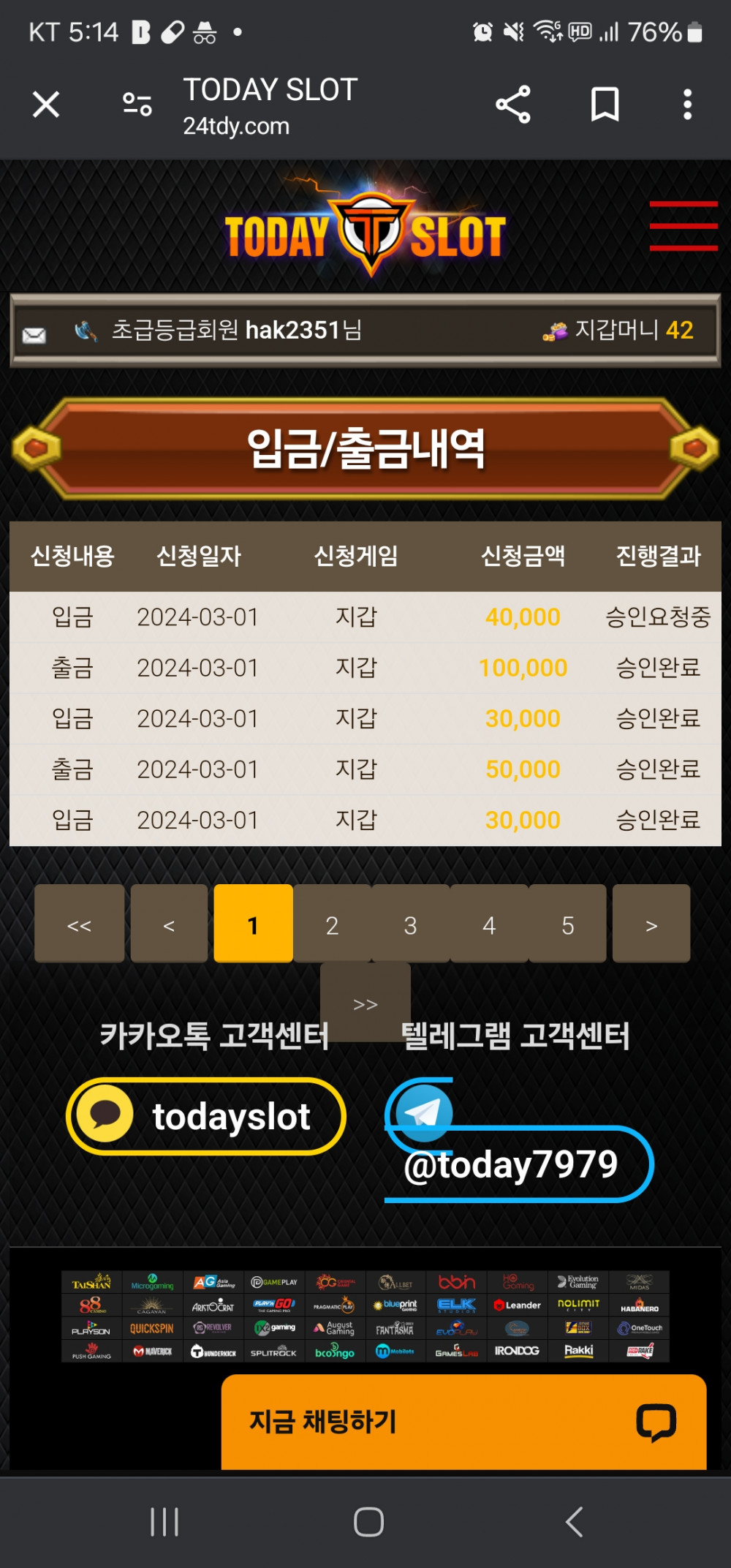Close the browser tab
731x1568 pixels.
(x=46, y=105)
